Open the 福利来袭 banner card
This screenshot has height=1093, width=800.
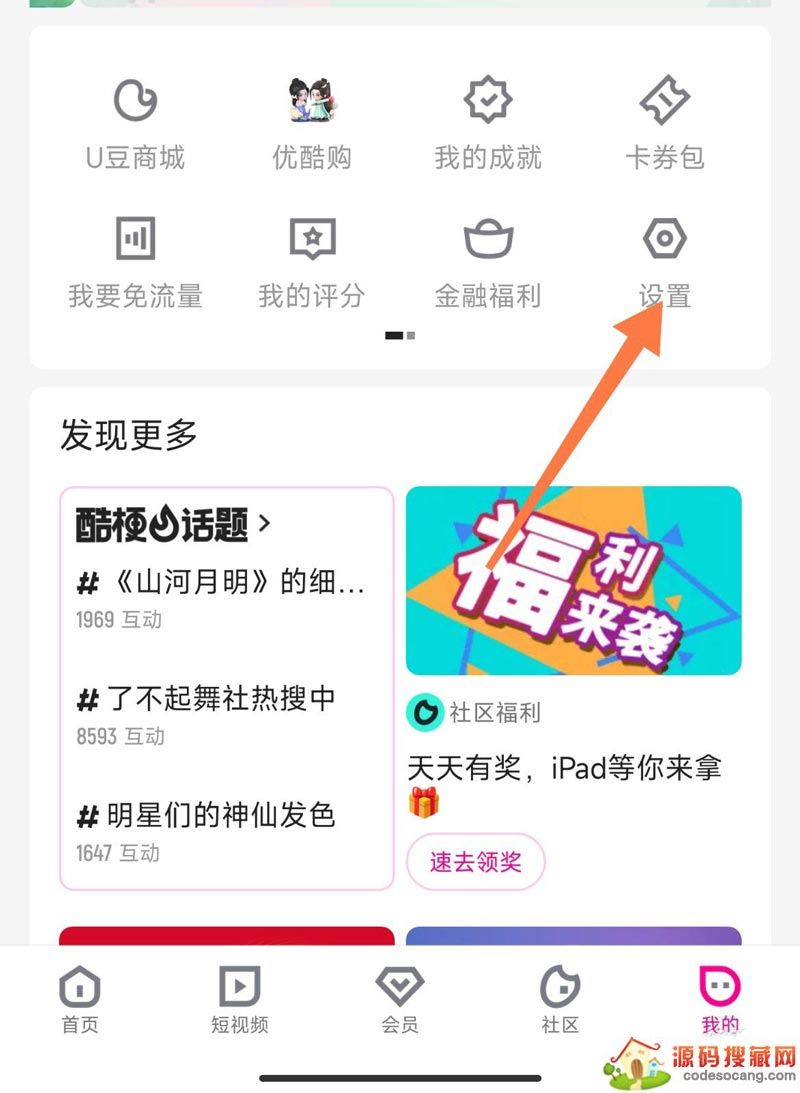point(573,580)
